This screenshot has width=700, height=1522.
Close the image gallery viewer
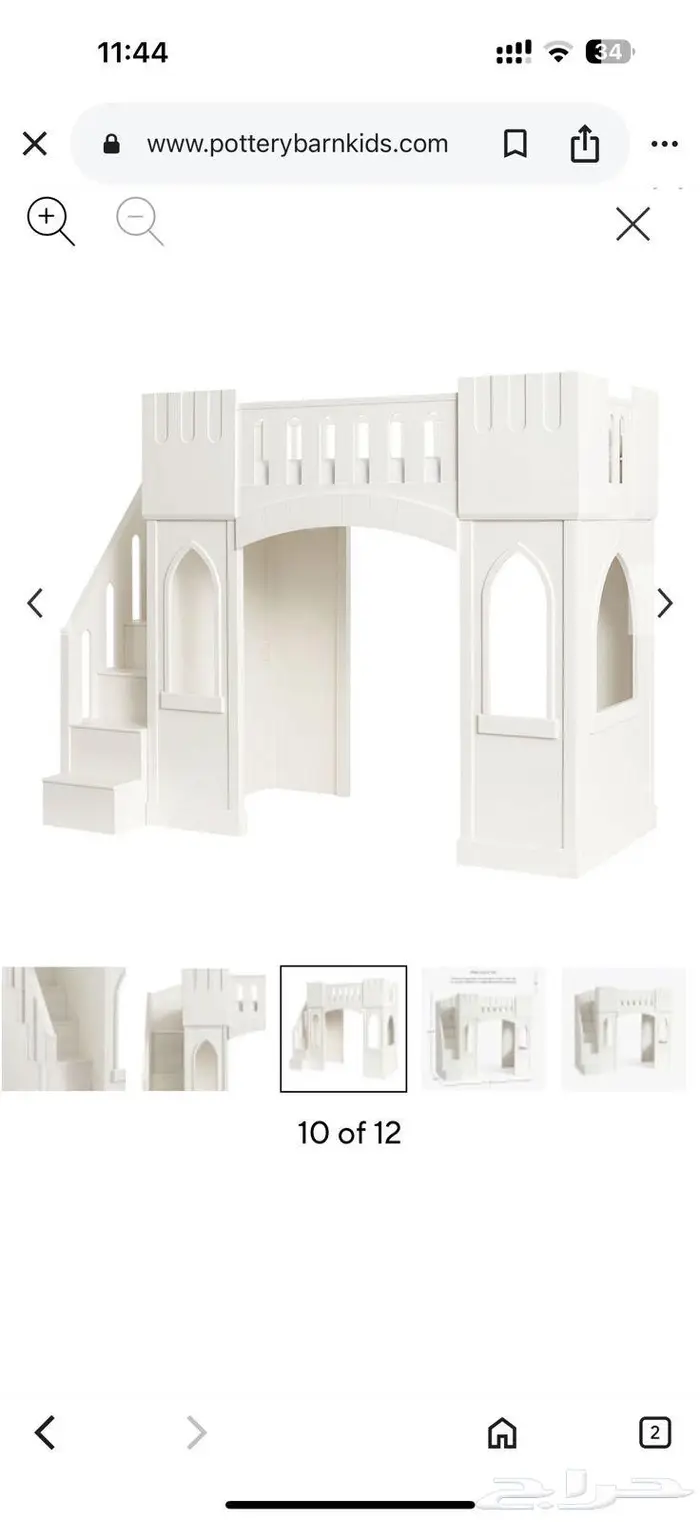click(633, 224)
